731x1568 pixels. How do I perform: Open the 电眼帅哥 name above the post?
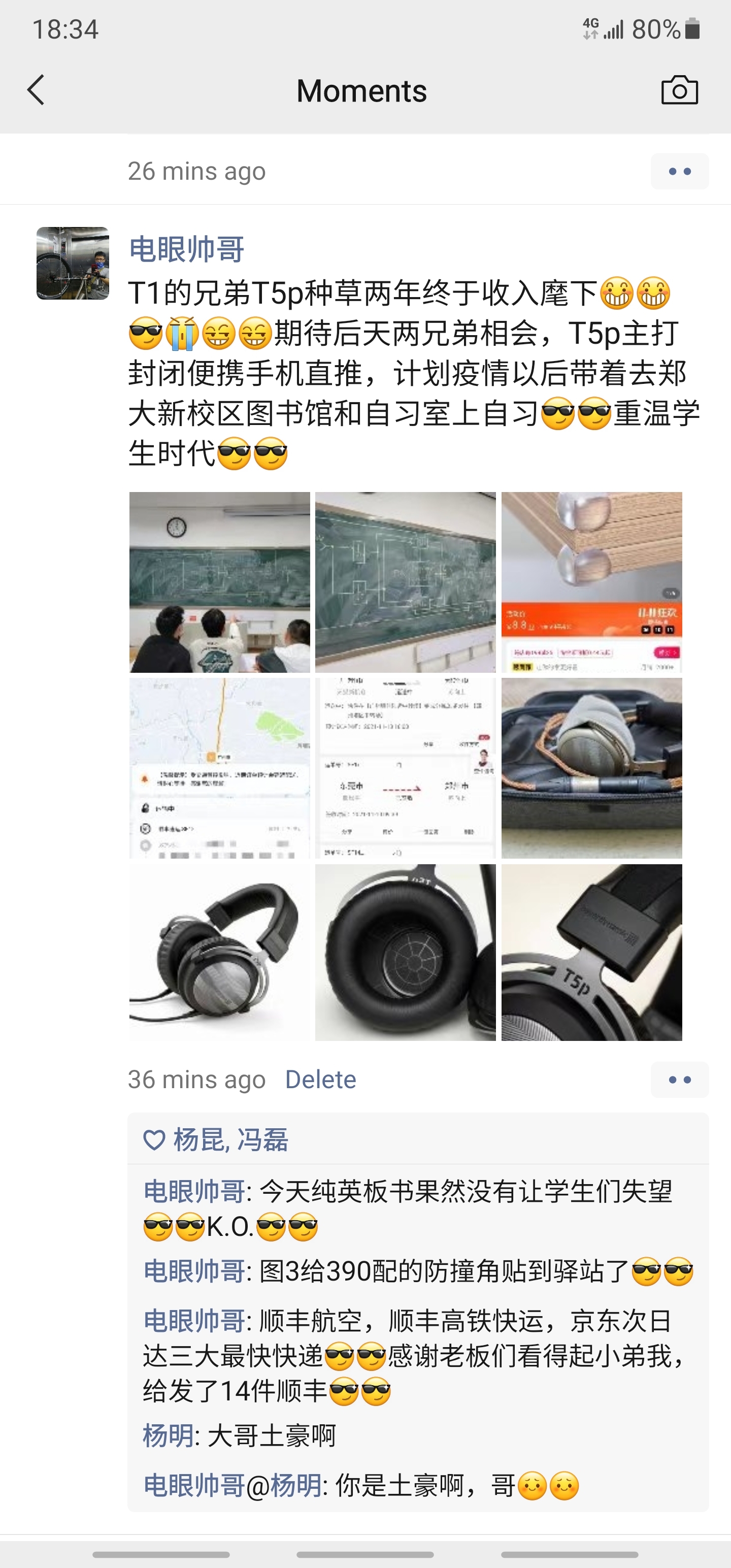pos(186,249)
